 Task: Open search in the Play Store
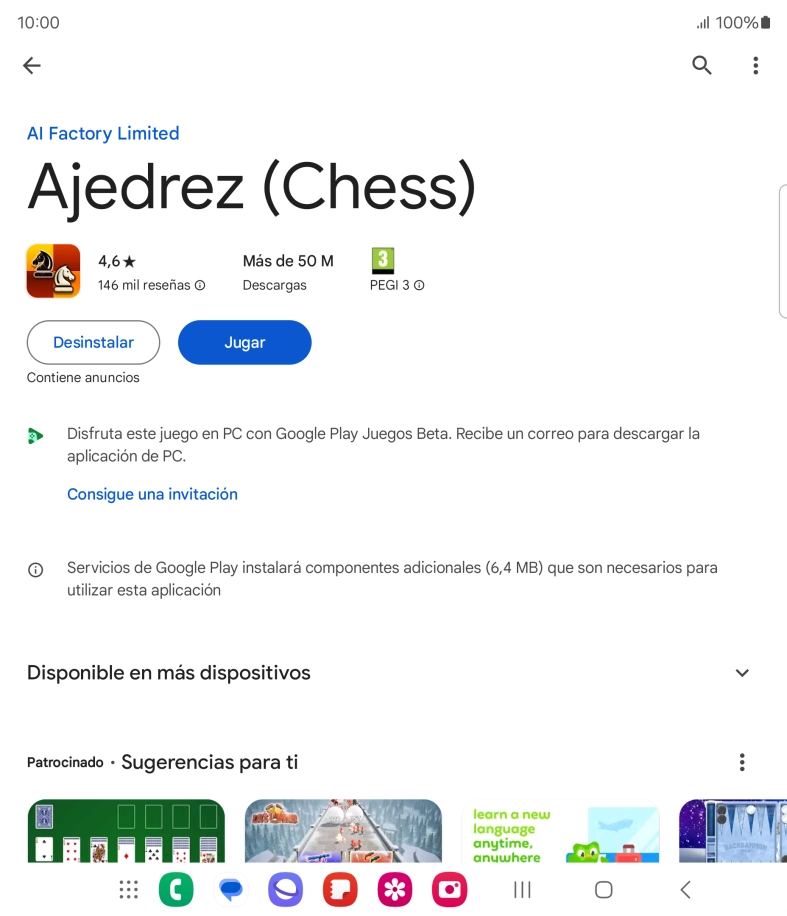click(x=702, y=66)
